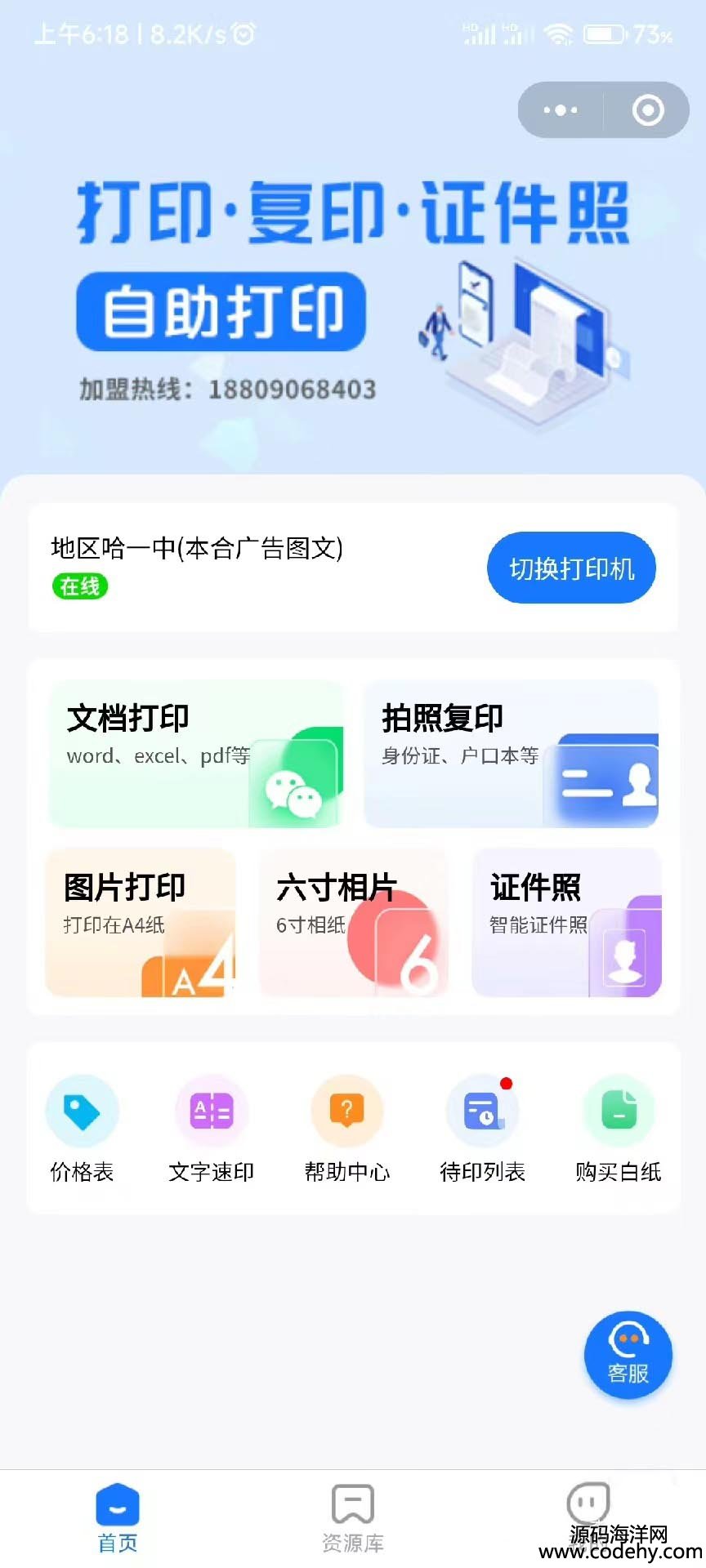
Task: Close the mini program via circle icon
Action: (x=648, y=110)
